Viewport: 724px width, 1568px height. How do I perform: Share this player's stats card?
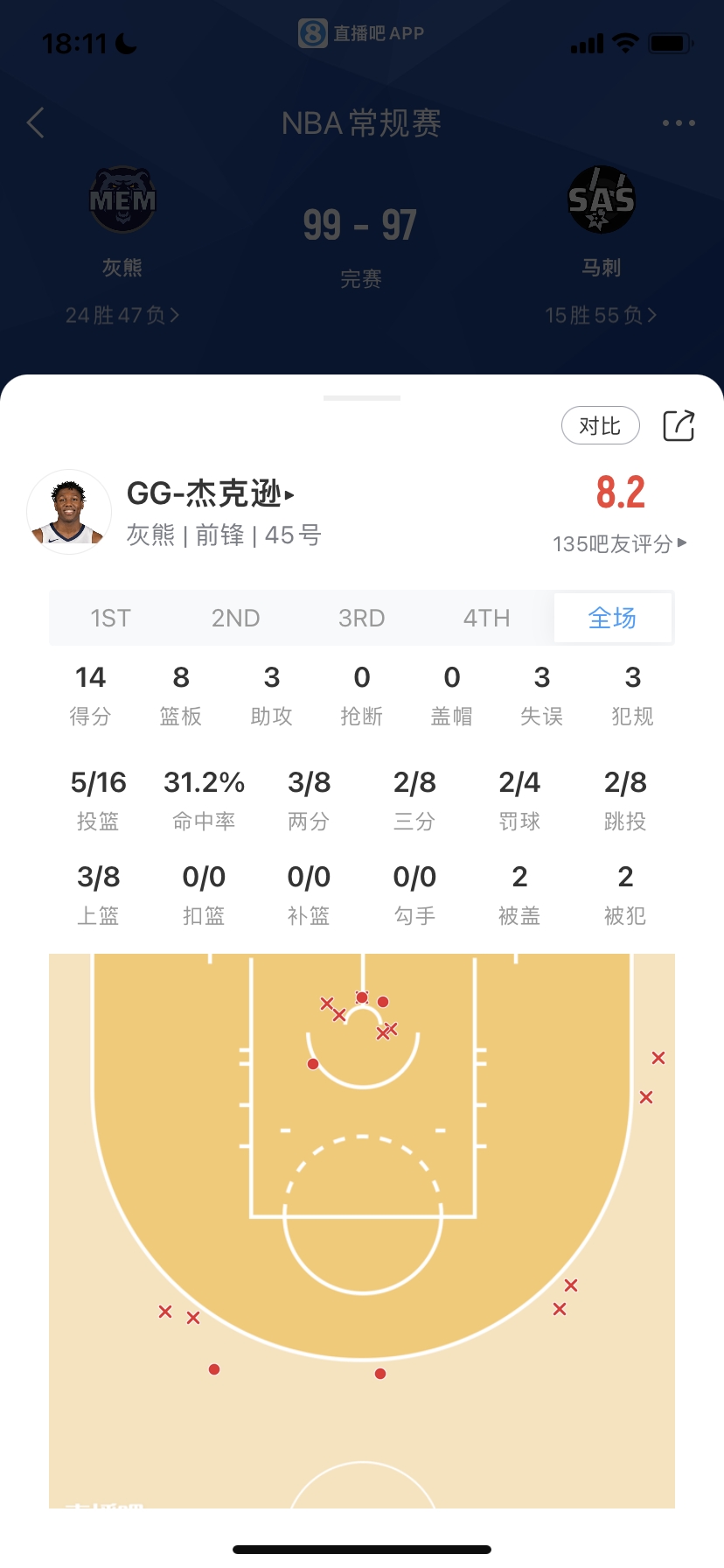(679, 426)
